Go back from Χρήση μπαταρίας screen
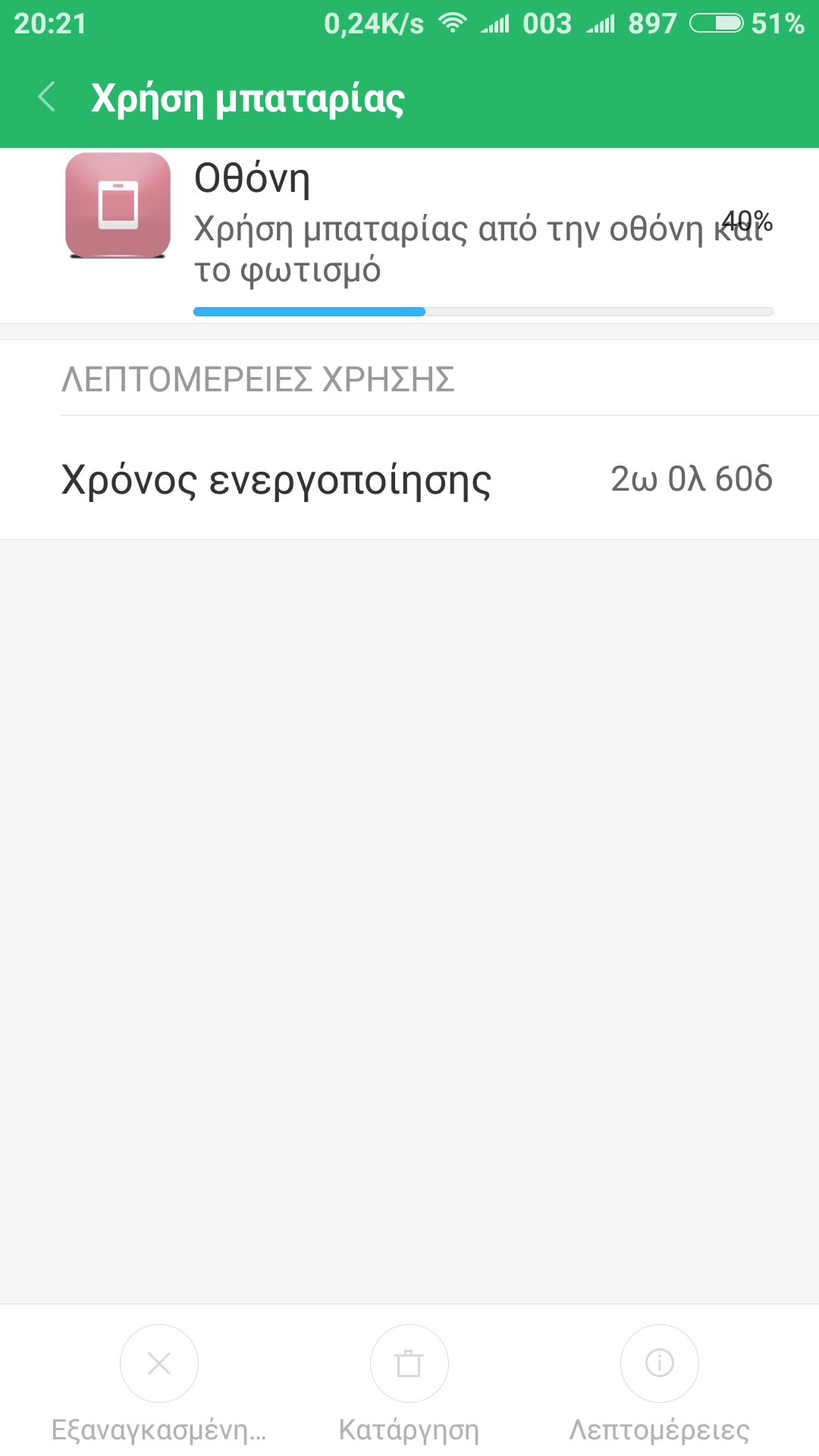The image size is (819, 1456). pos(47,97)
